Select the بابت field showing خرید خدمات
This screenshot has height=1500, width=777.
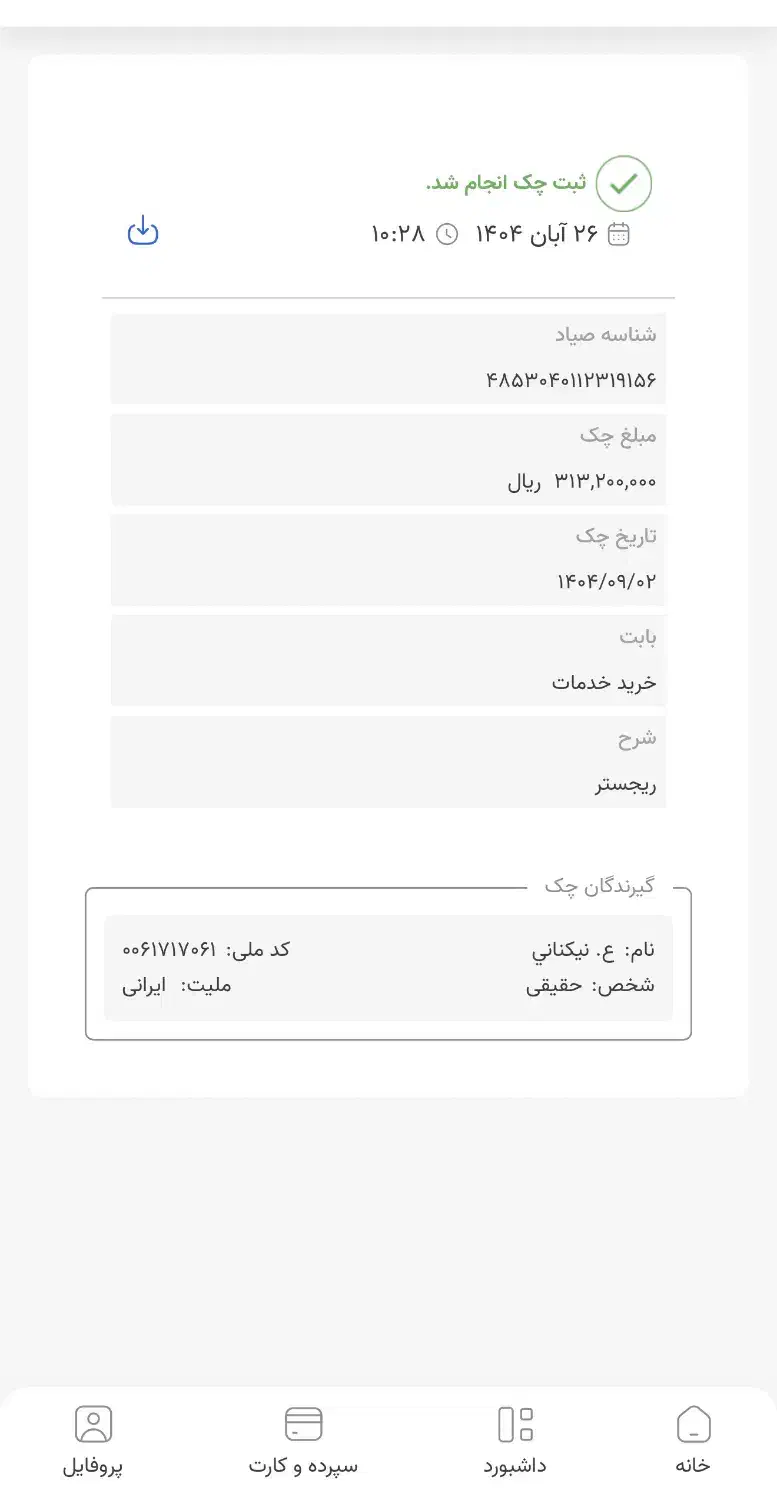388,660
